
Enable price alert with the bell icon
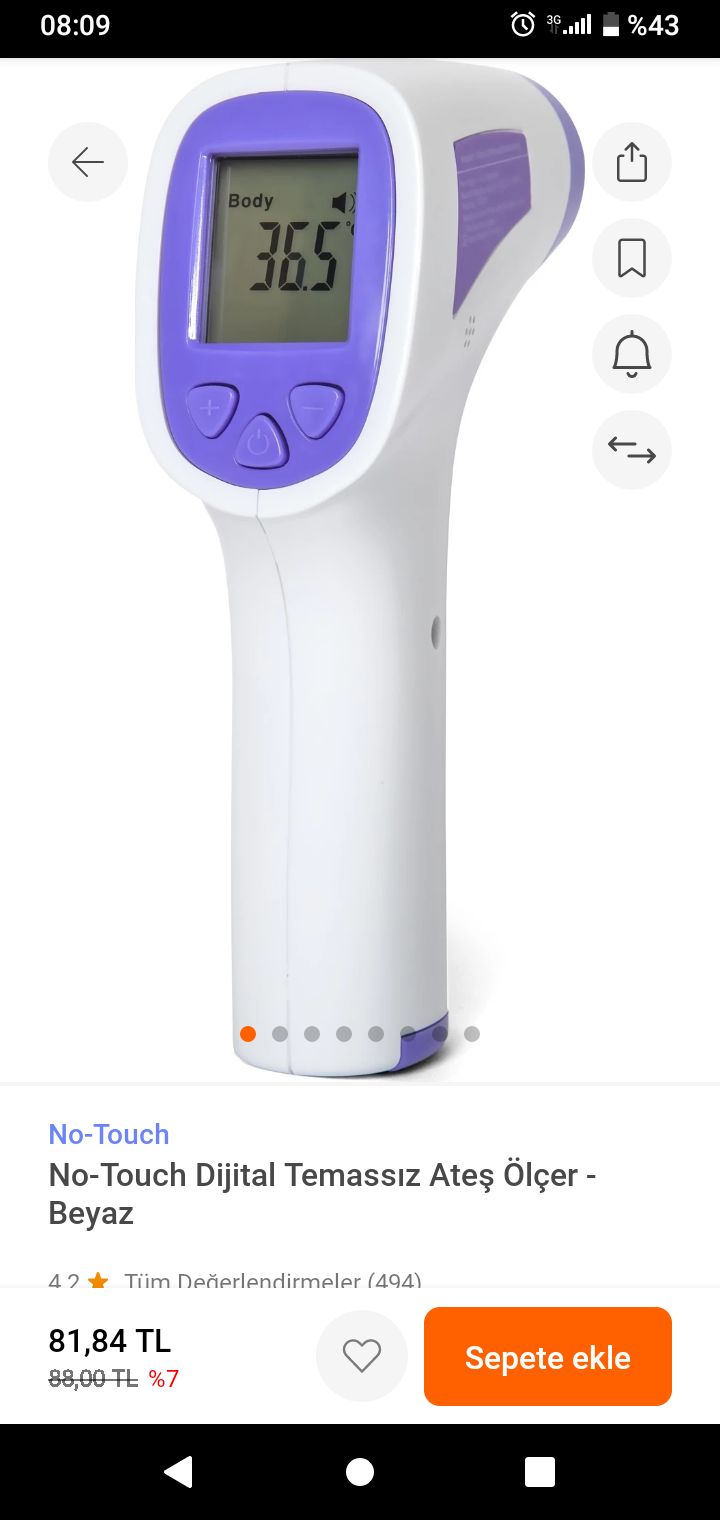click(x=632, y=354)
